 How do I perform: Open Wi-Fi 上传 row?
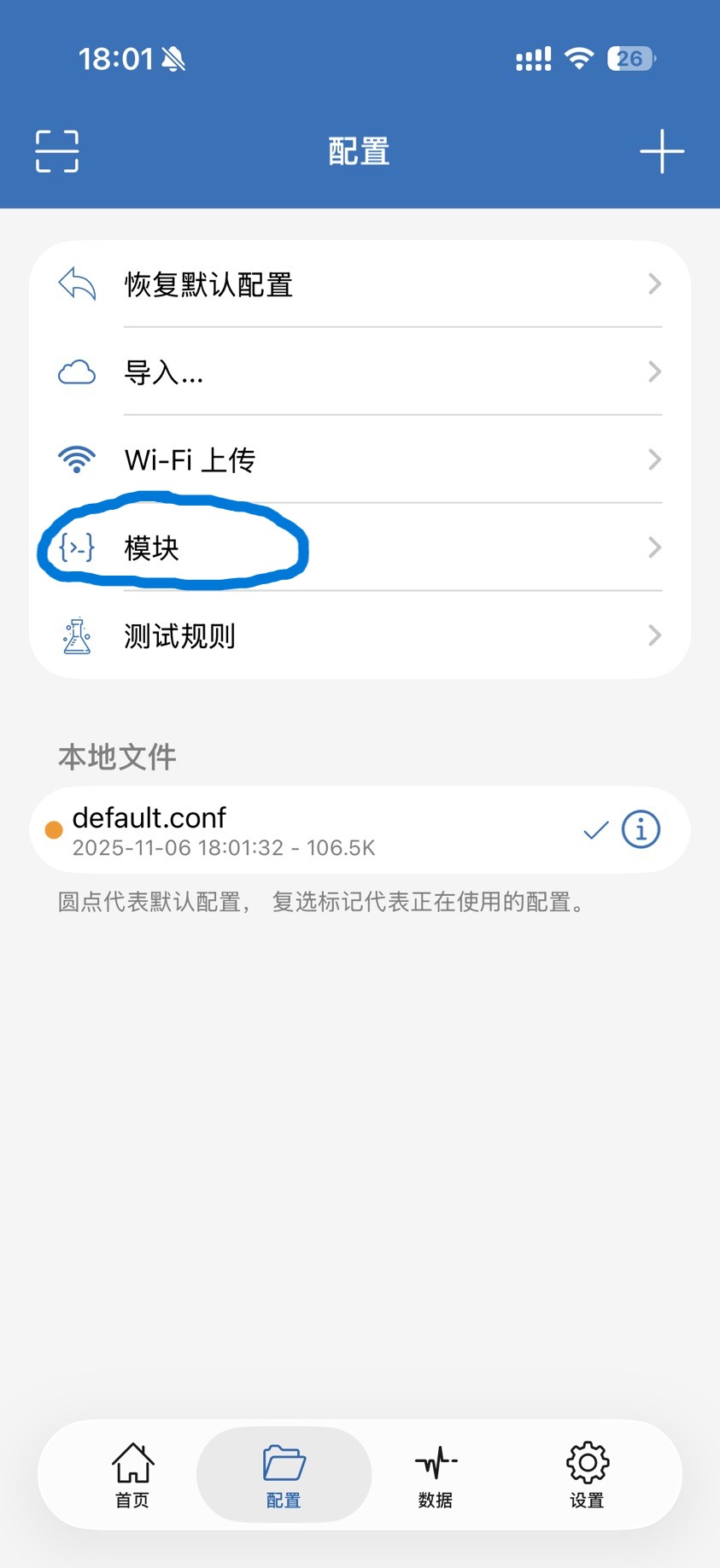point(359,460)
